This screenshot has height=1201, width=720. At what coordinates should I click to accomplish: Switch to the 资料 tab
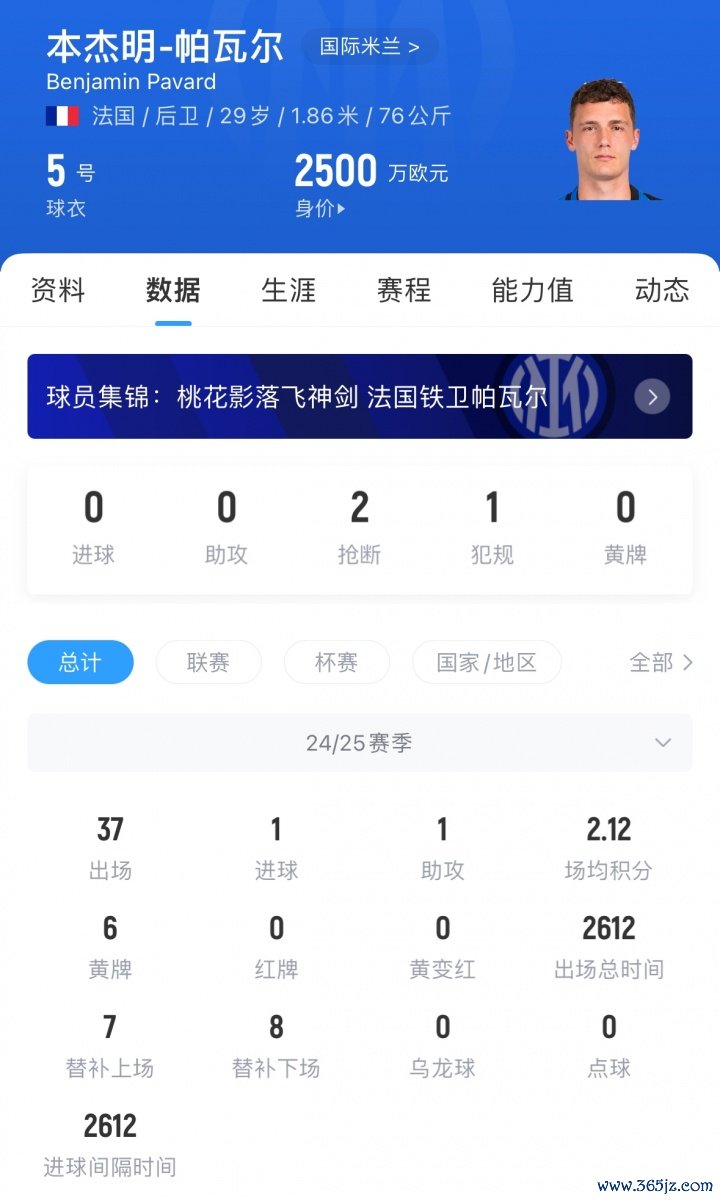point(58,290)
